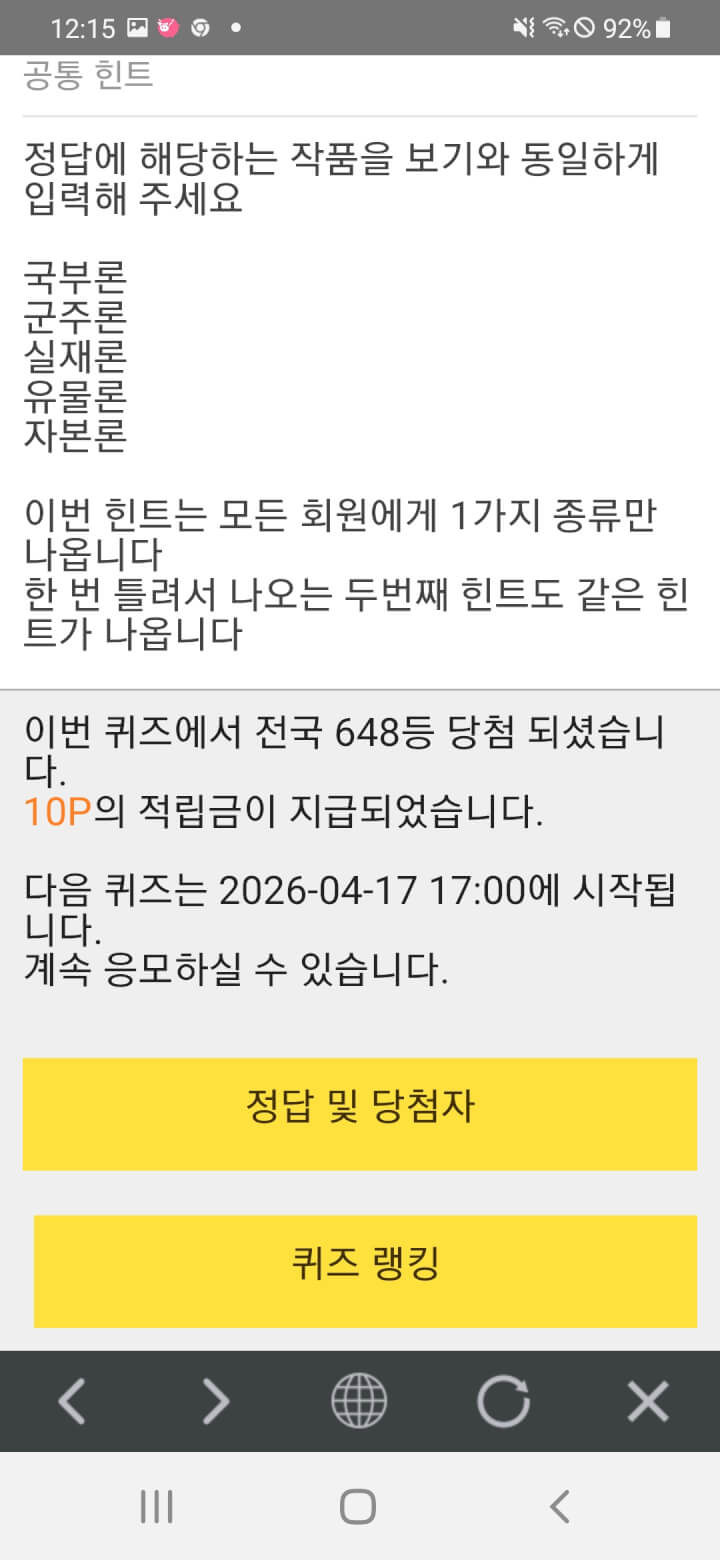Go forward to the next web page
720x1560 pixels.
[x=216, y=1401]
